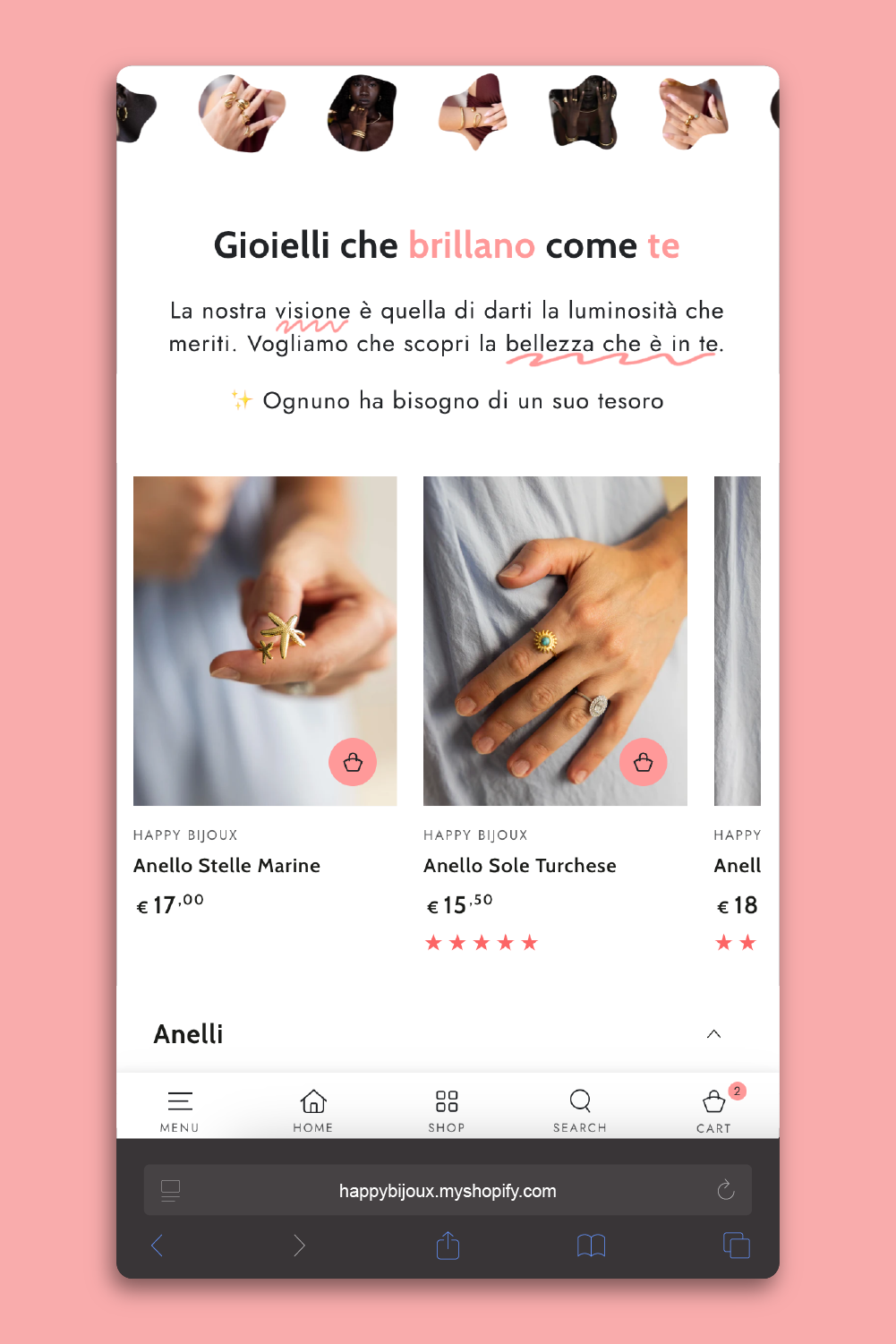
Task: Open the Search tab
Action: coord(580,1109)
